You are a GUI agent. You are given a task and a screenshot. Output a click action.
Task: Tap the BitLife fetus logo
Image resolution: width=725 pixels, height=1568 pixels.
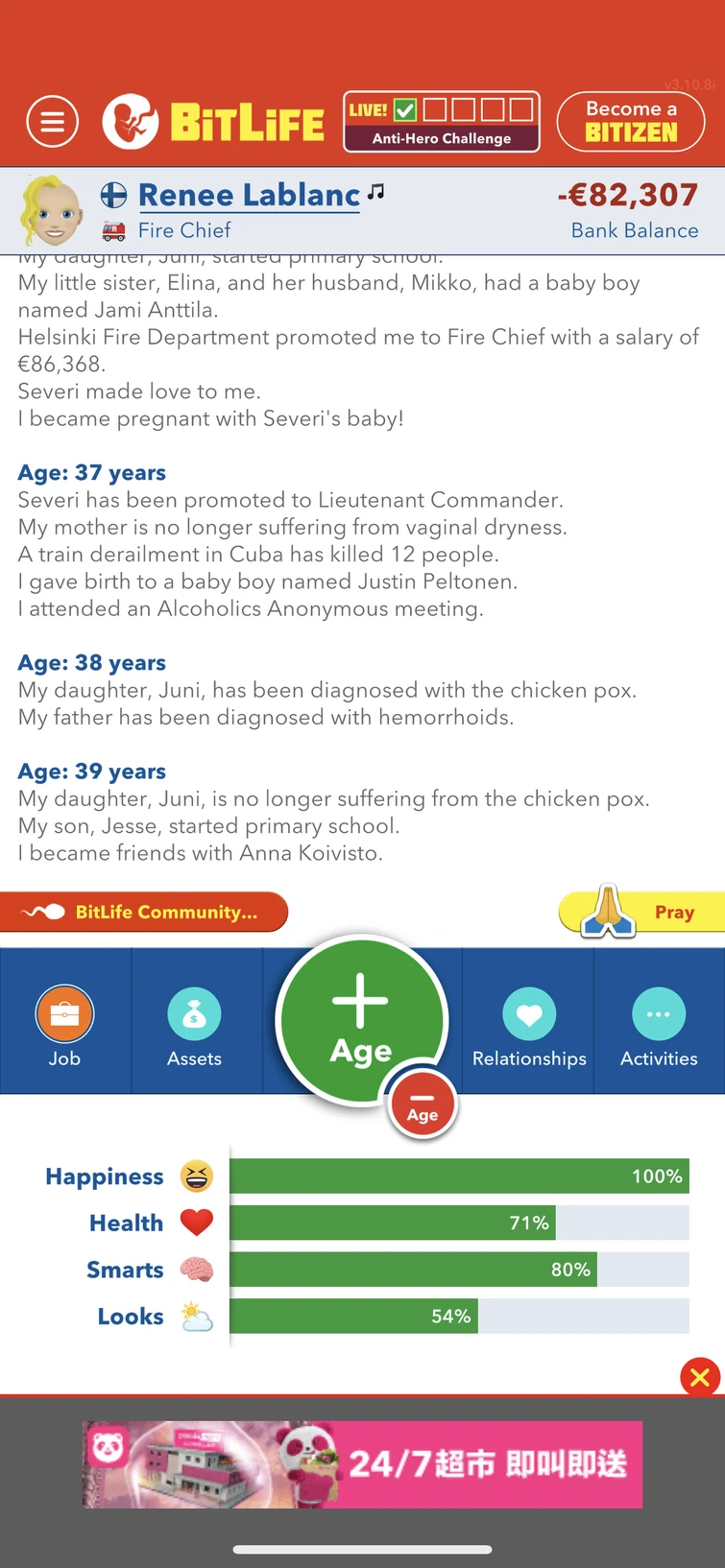tap(133, 121)
